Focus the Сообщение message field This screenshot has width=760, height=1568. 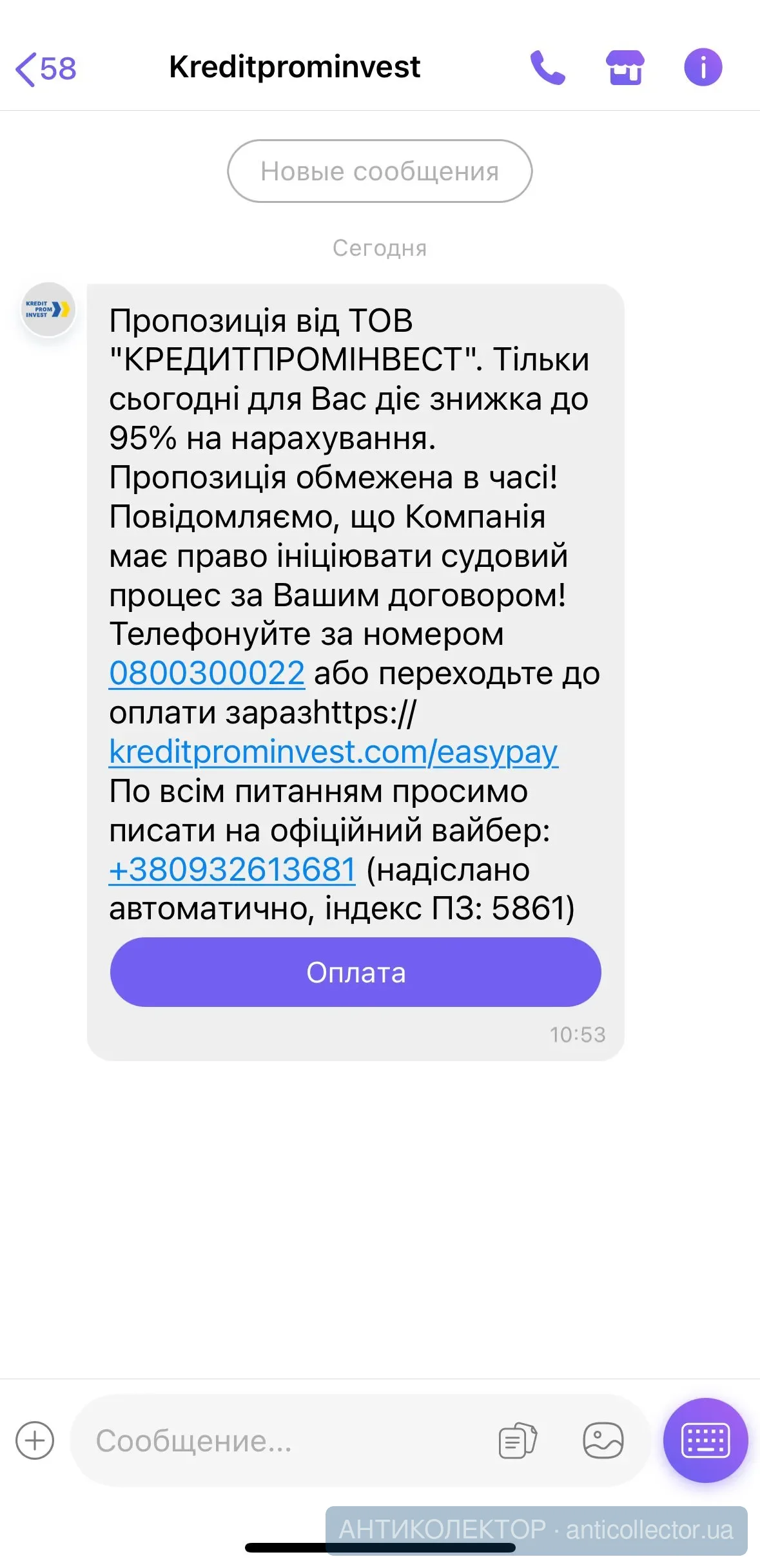[x=284, y=1441]
